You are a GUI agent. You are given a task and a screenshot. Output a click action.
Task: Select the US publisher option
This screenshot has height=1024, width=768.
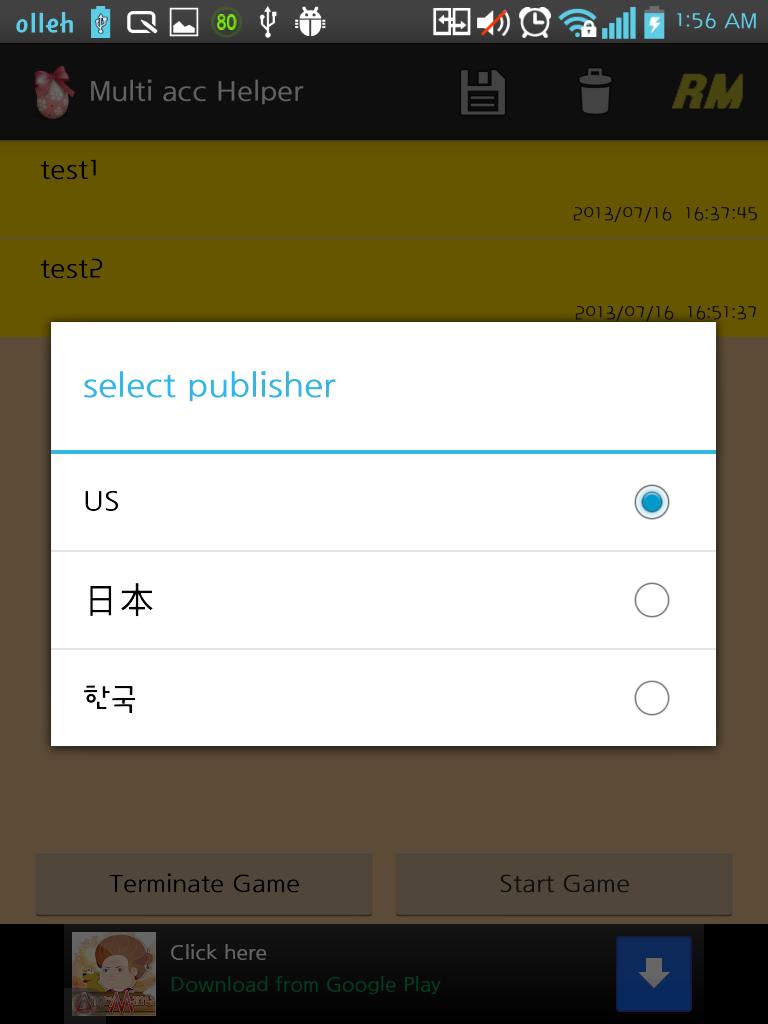click(x=383, y=501)
